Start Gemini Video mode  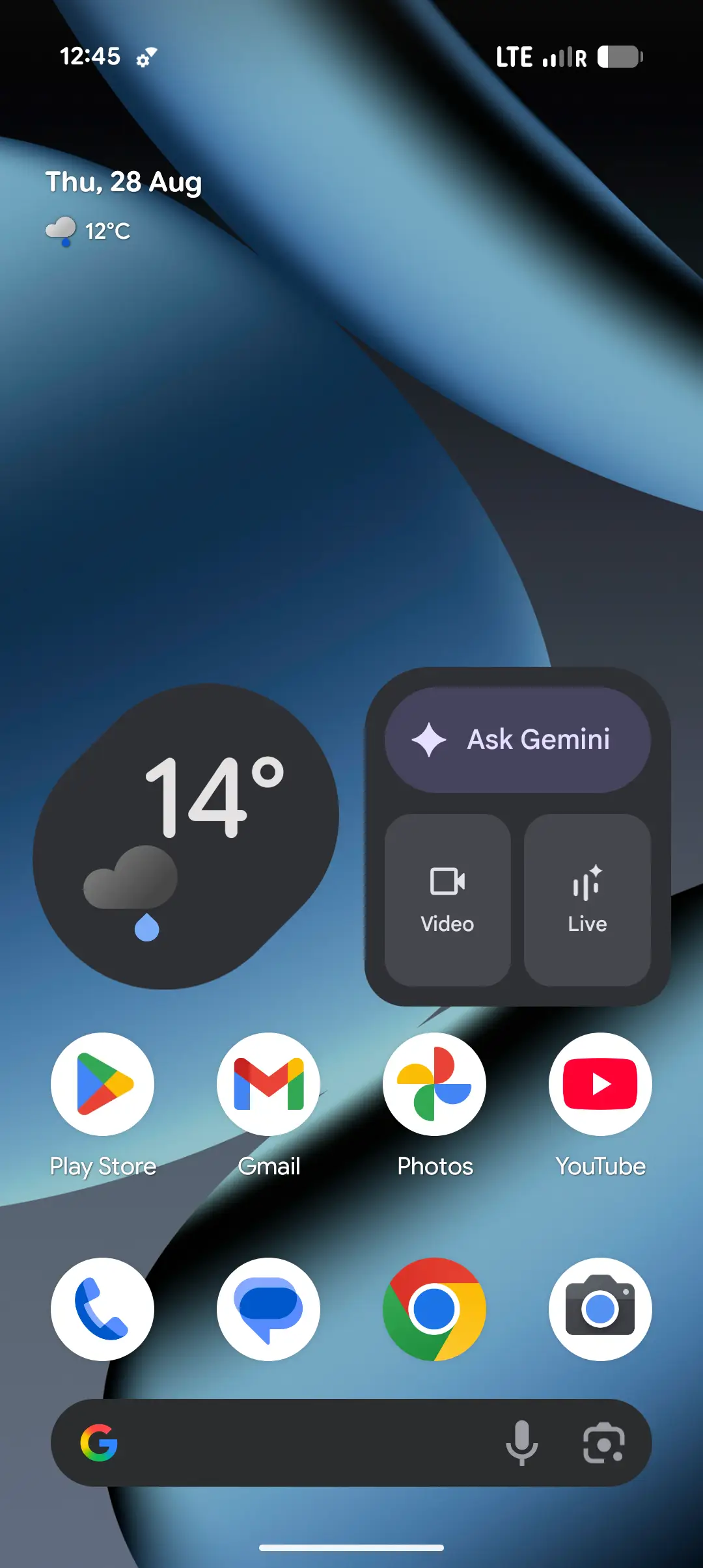447,900
